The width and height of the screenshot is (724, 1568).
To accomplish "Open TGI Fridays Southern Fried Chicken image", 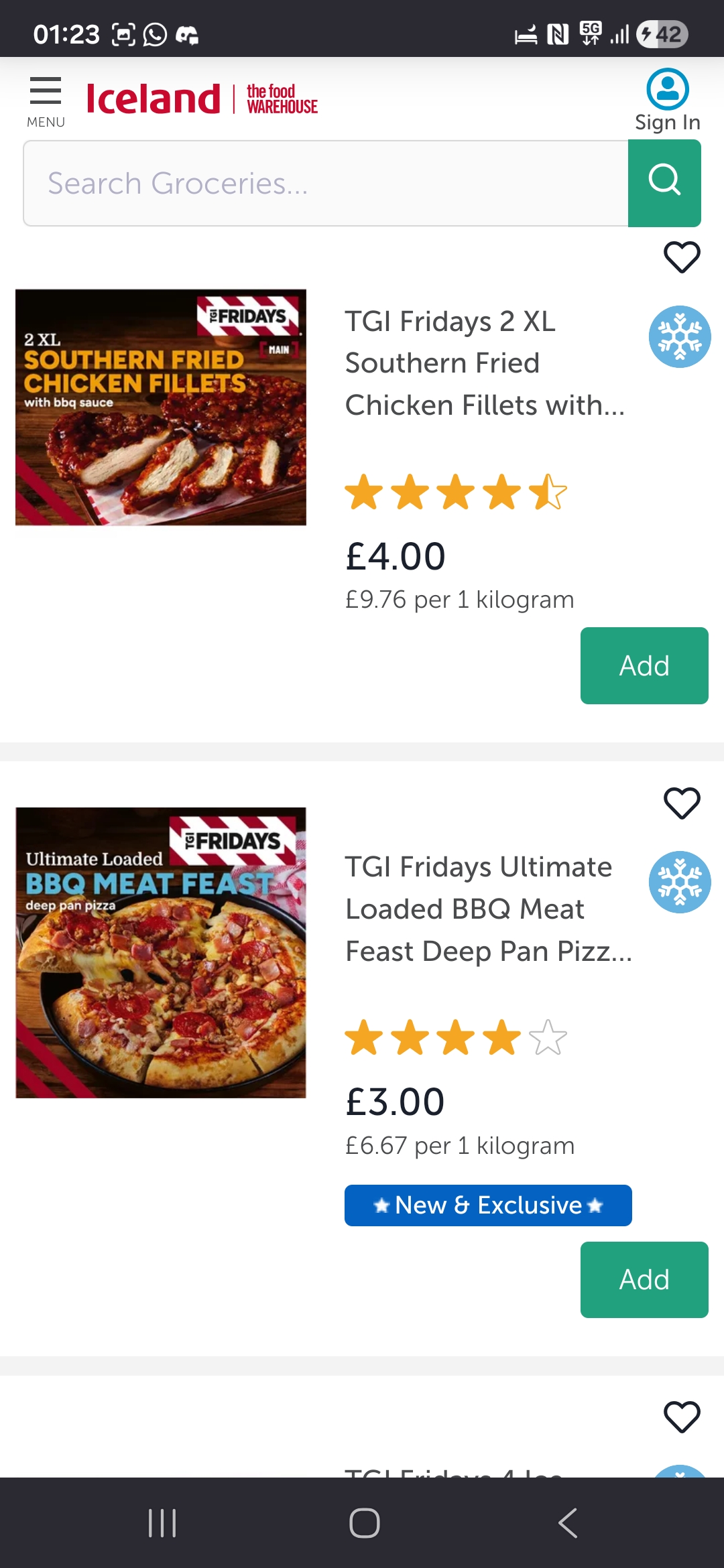I will tap(161, 407).
